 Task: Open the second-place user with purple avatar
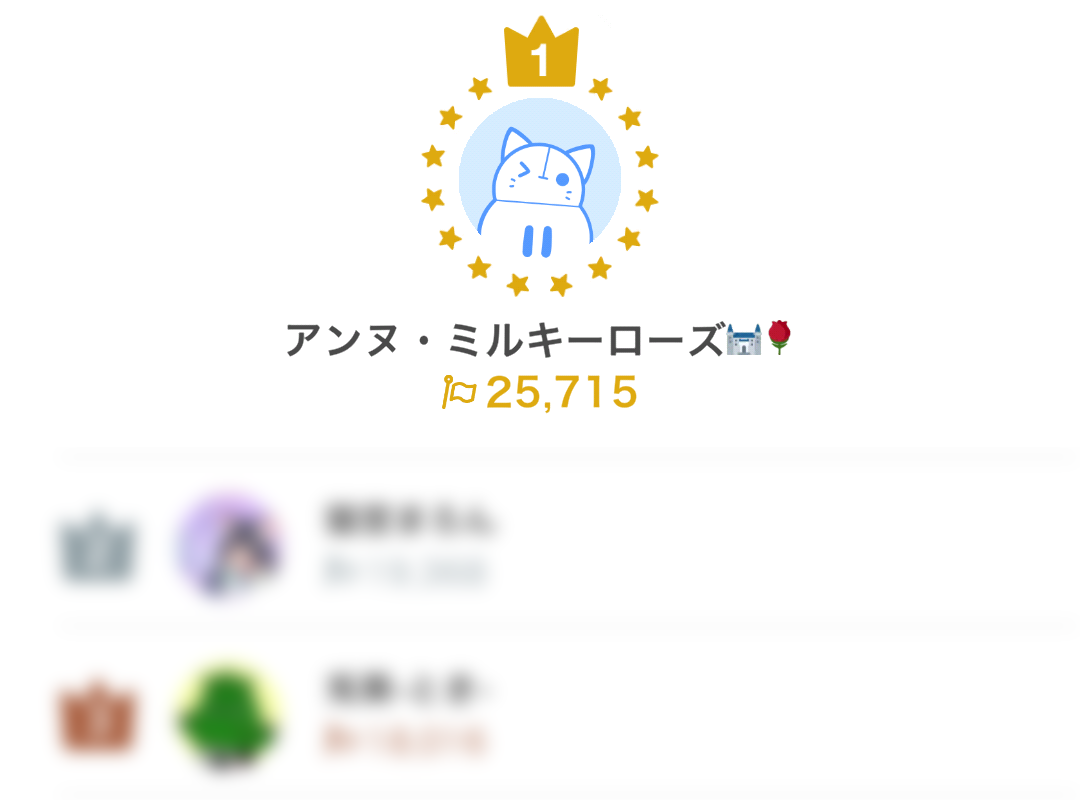tap(229, 546)
